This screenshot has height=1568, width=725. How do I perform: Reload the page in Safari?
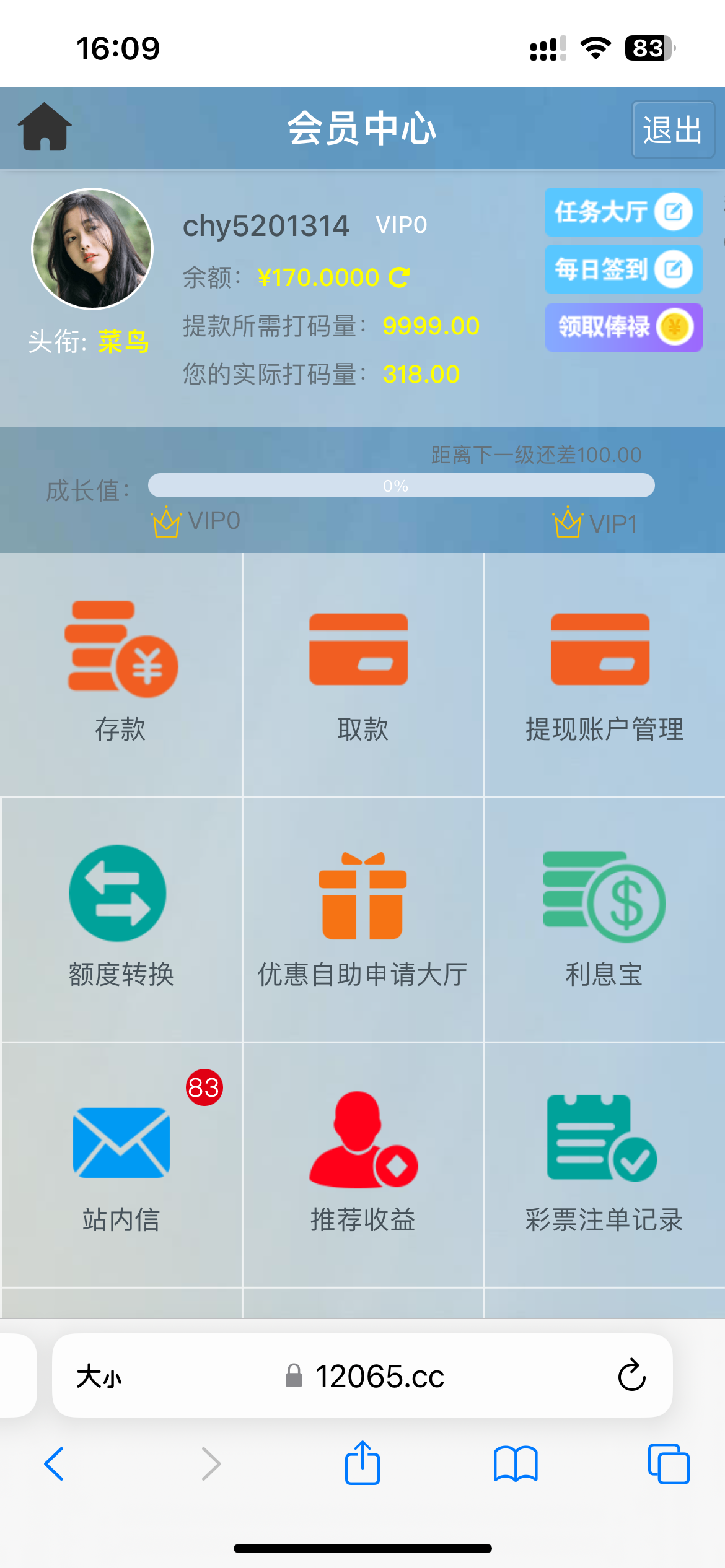click(631, 1375)
